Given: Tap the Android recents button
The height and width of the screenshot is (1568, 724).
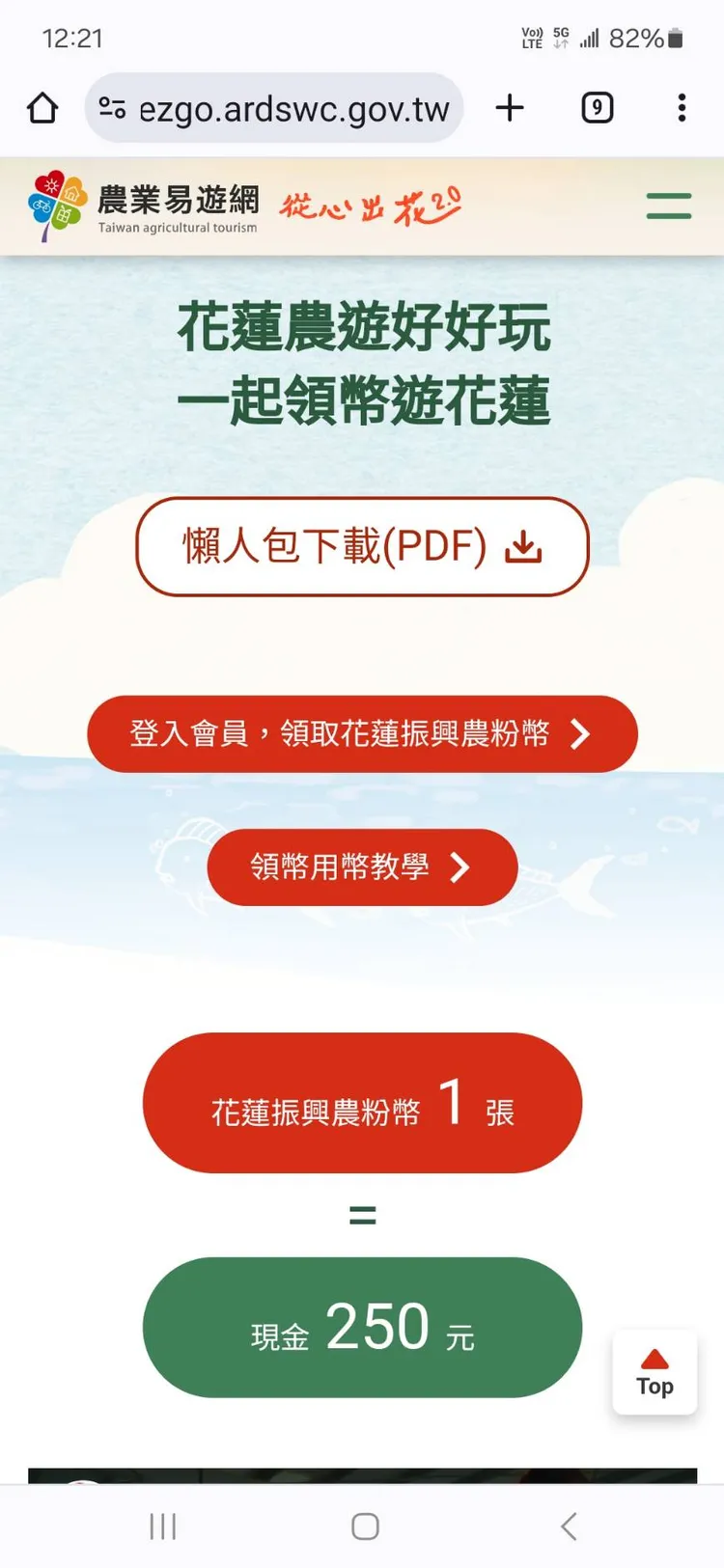Looking at the screenshot, I should (162, 1527).
